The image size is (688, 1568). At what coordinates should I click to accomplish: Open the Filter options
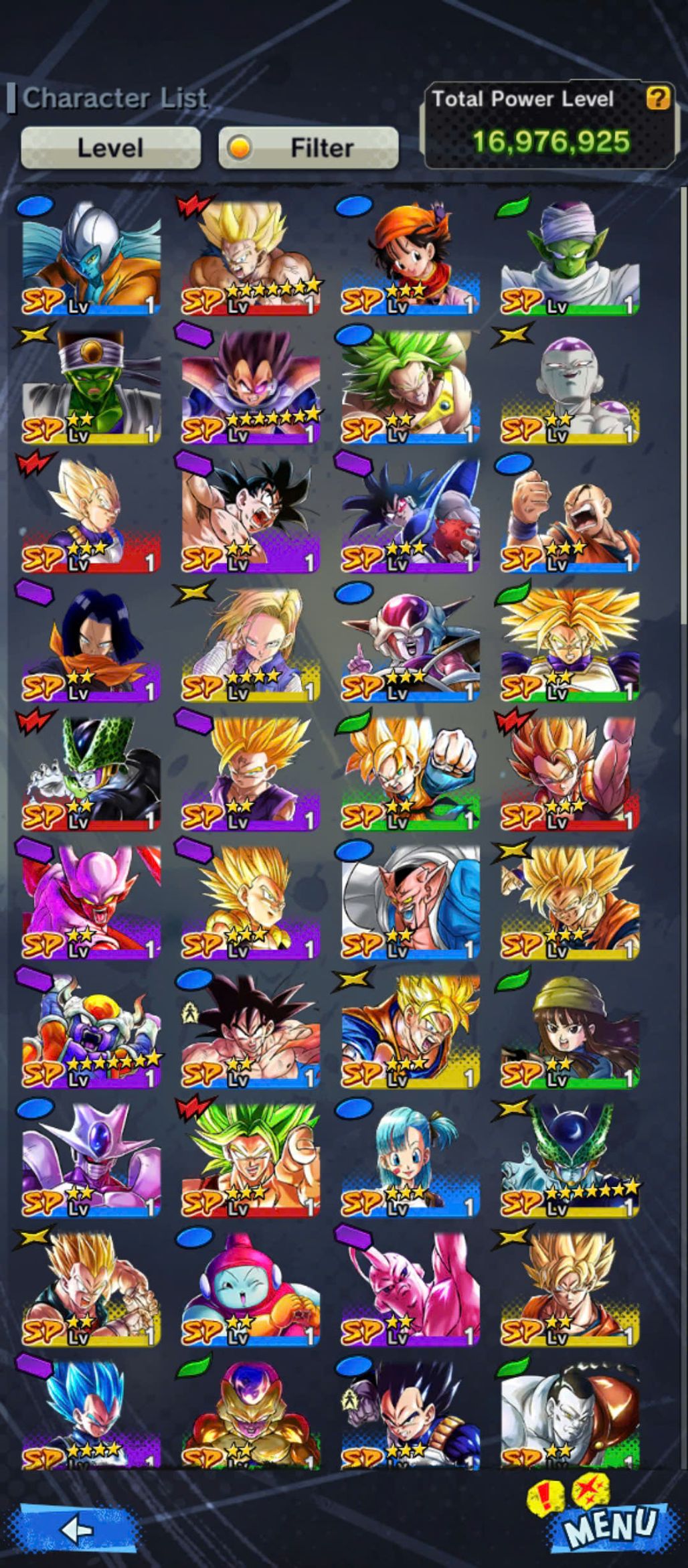[309, 147]
